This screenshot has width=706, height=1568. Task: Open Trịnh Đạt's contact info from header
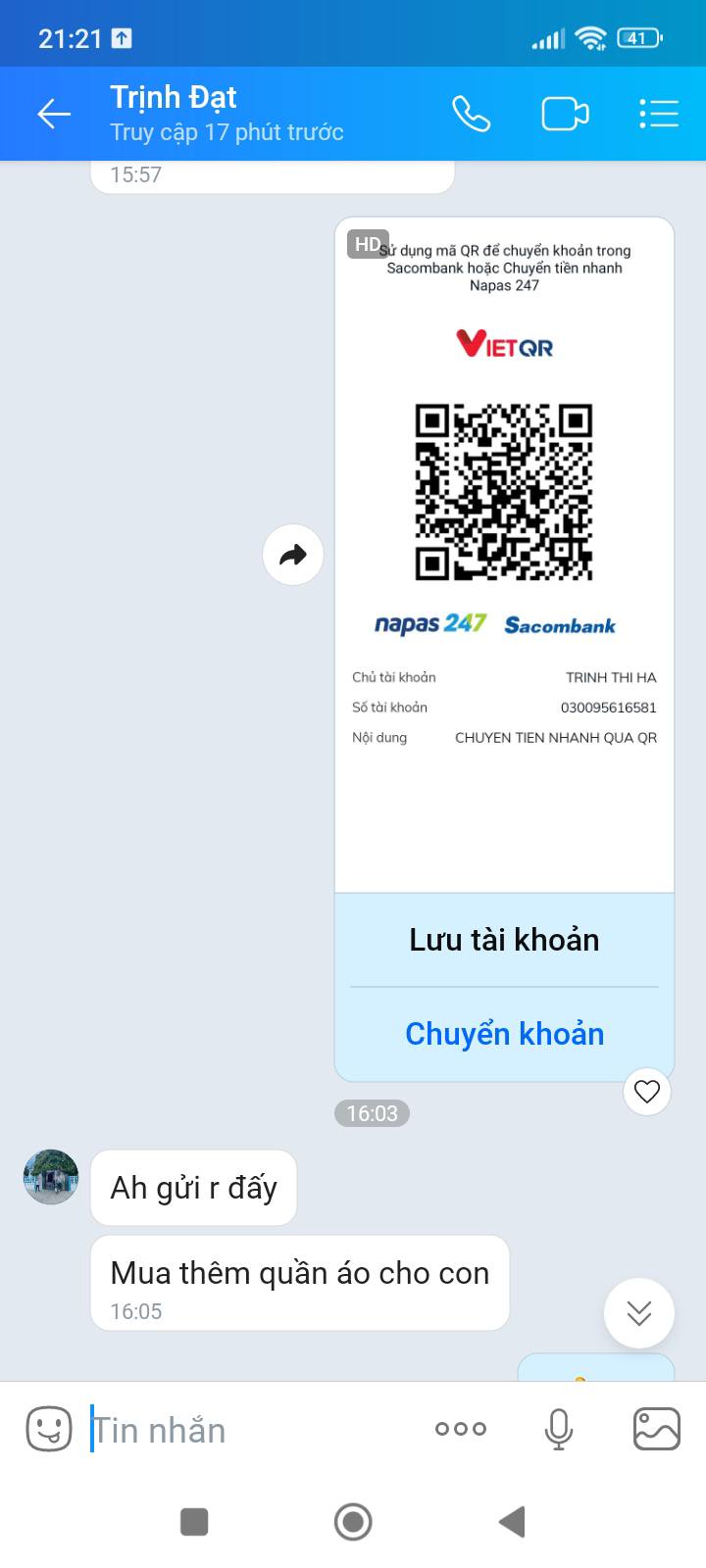point(226,114)
